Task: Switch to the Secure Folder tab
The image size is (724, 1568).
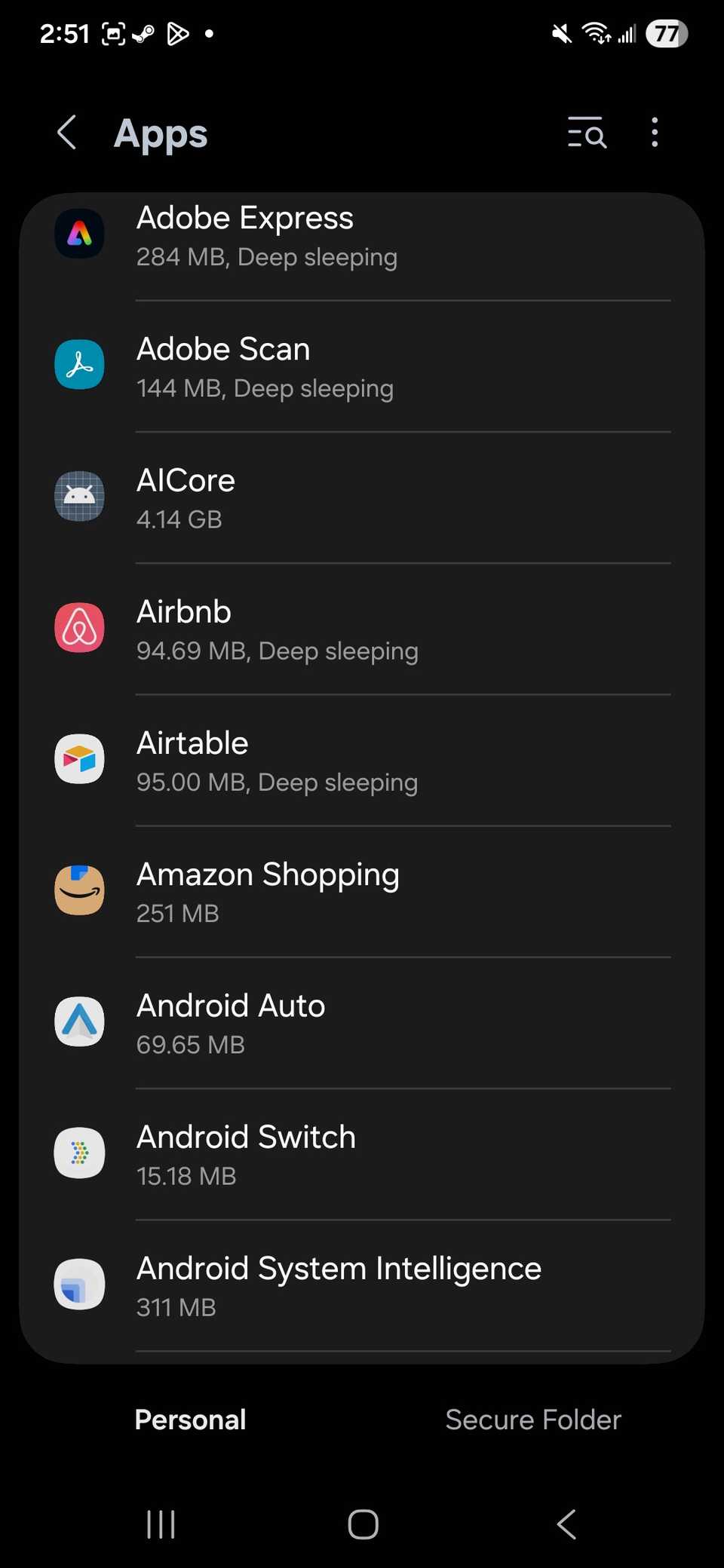Action: [534, 1419]
